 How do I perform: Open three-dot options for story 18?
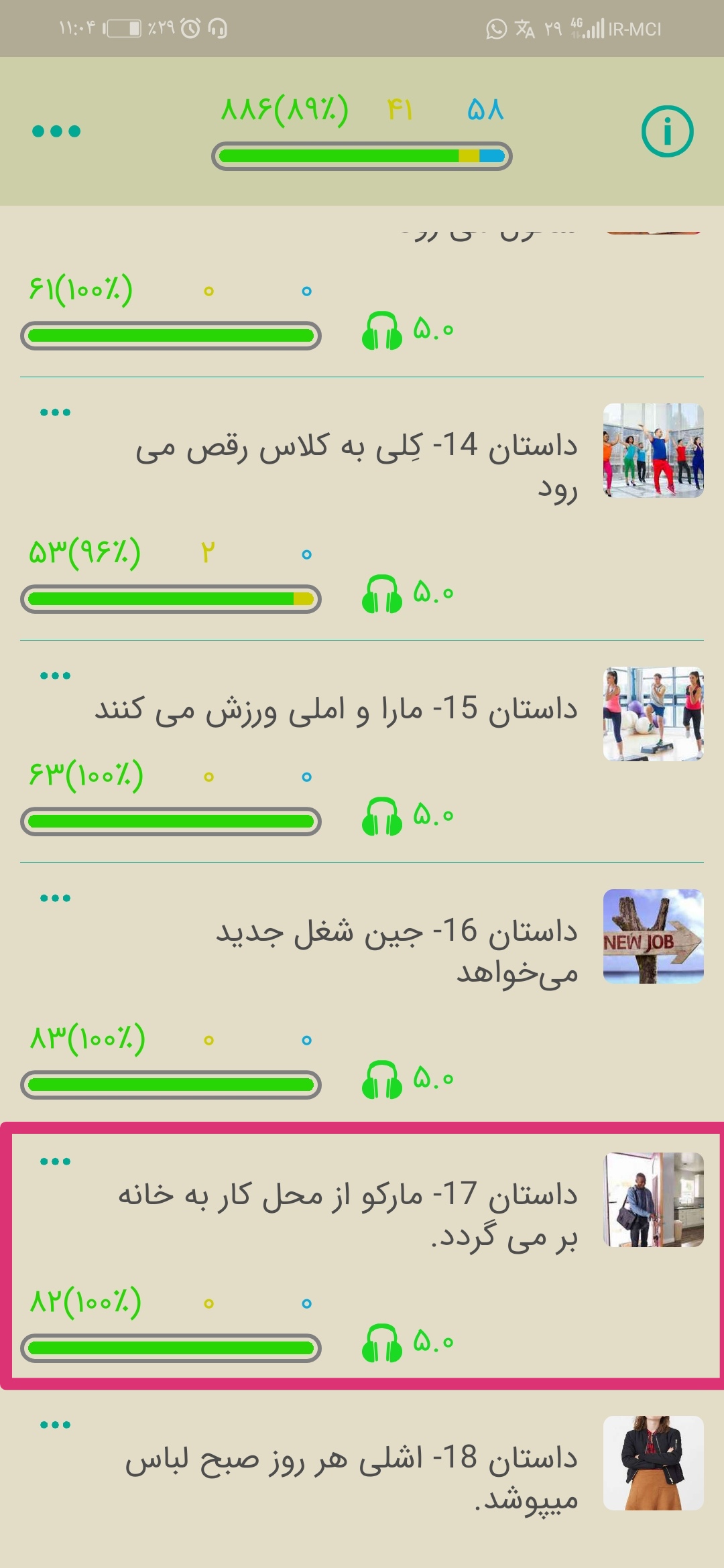coord(55,1425)
